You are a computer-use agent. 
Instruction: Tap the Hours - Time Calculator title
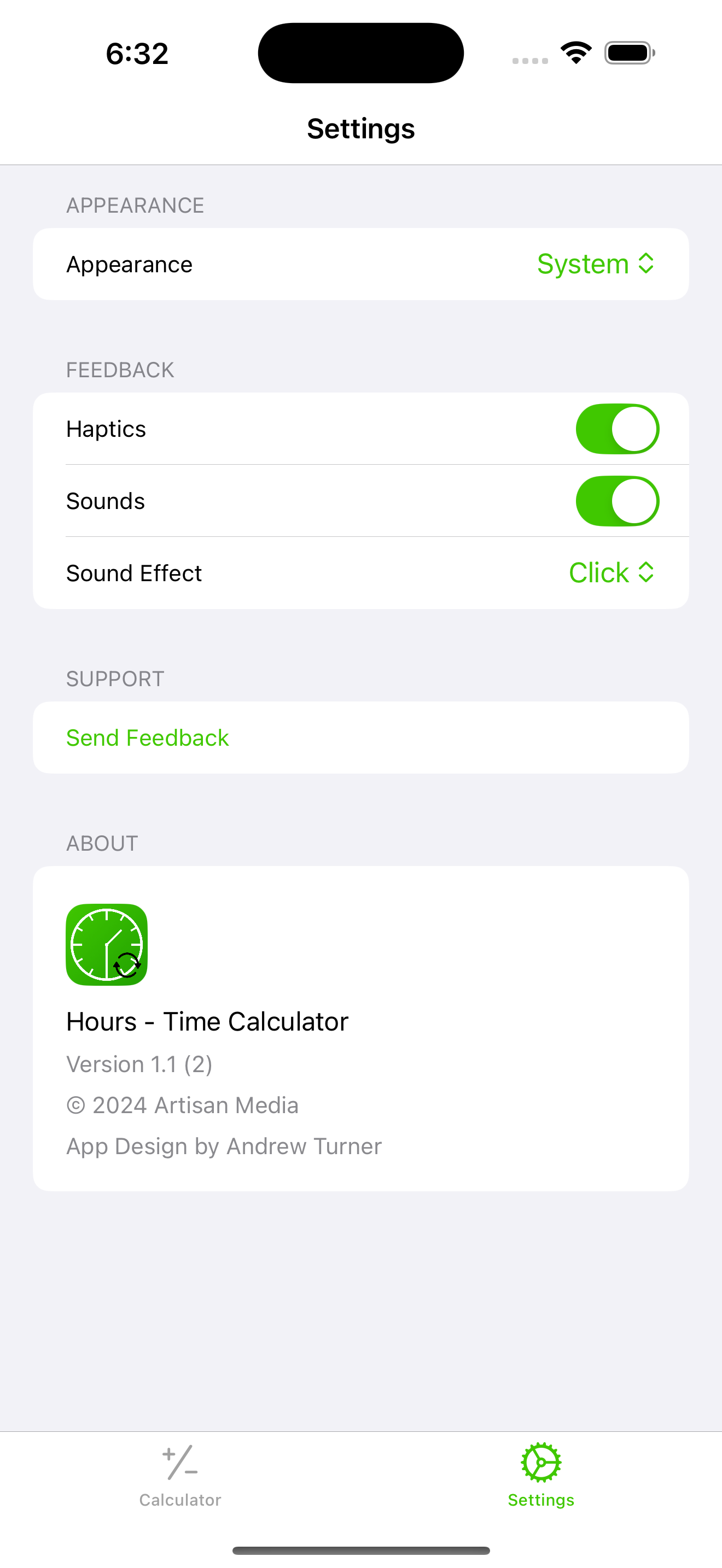[x=206, y=1021]
